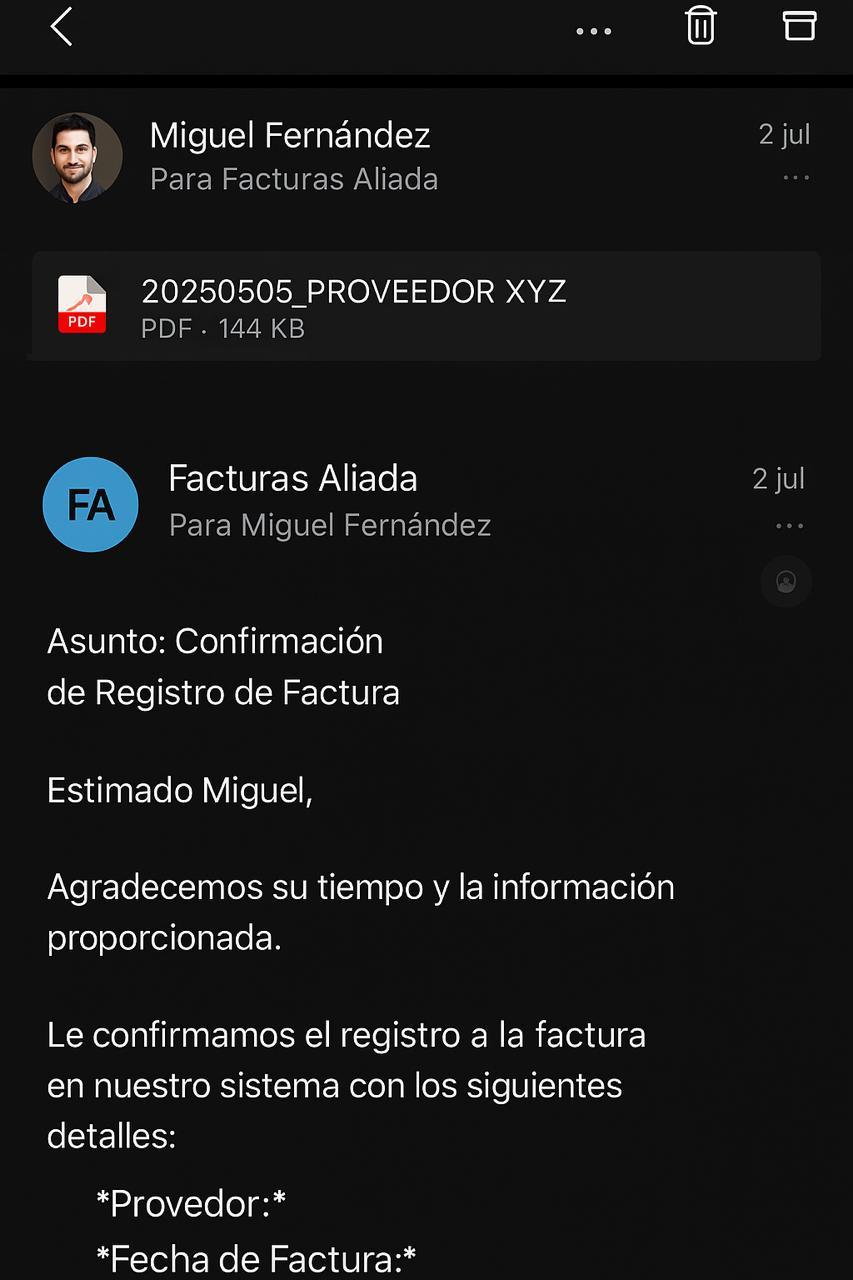
Task: Tap the attachment size label 'PDF · 144 KB'
Action: (217, 327)
